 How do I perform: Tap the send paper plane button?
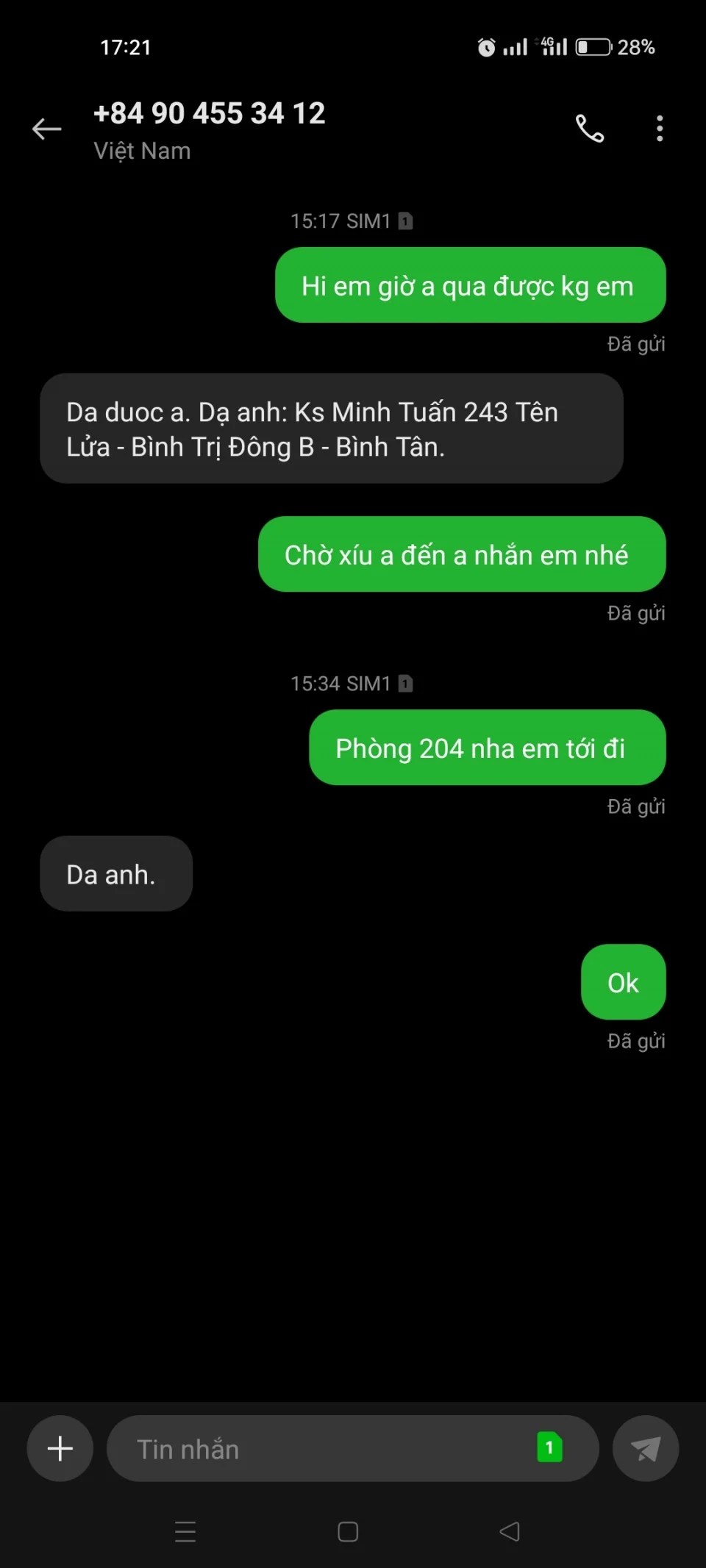pos(645,1448)
